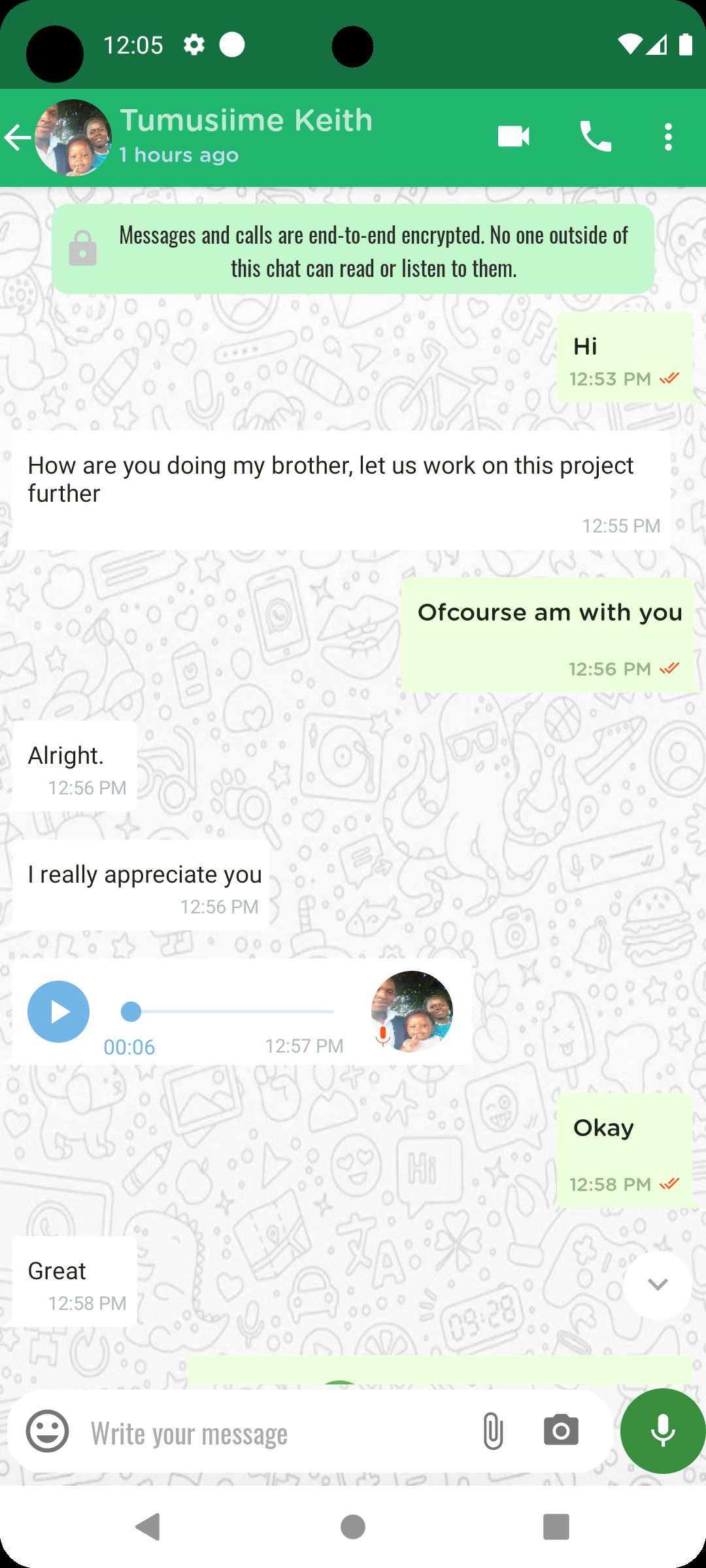This screenshot has height=1568, width=706.
Task: Open the camera to send a photo
Action: [561, 1431]
